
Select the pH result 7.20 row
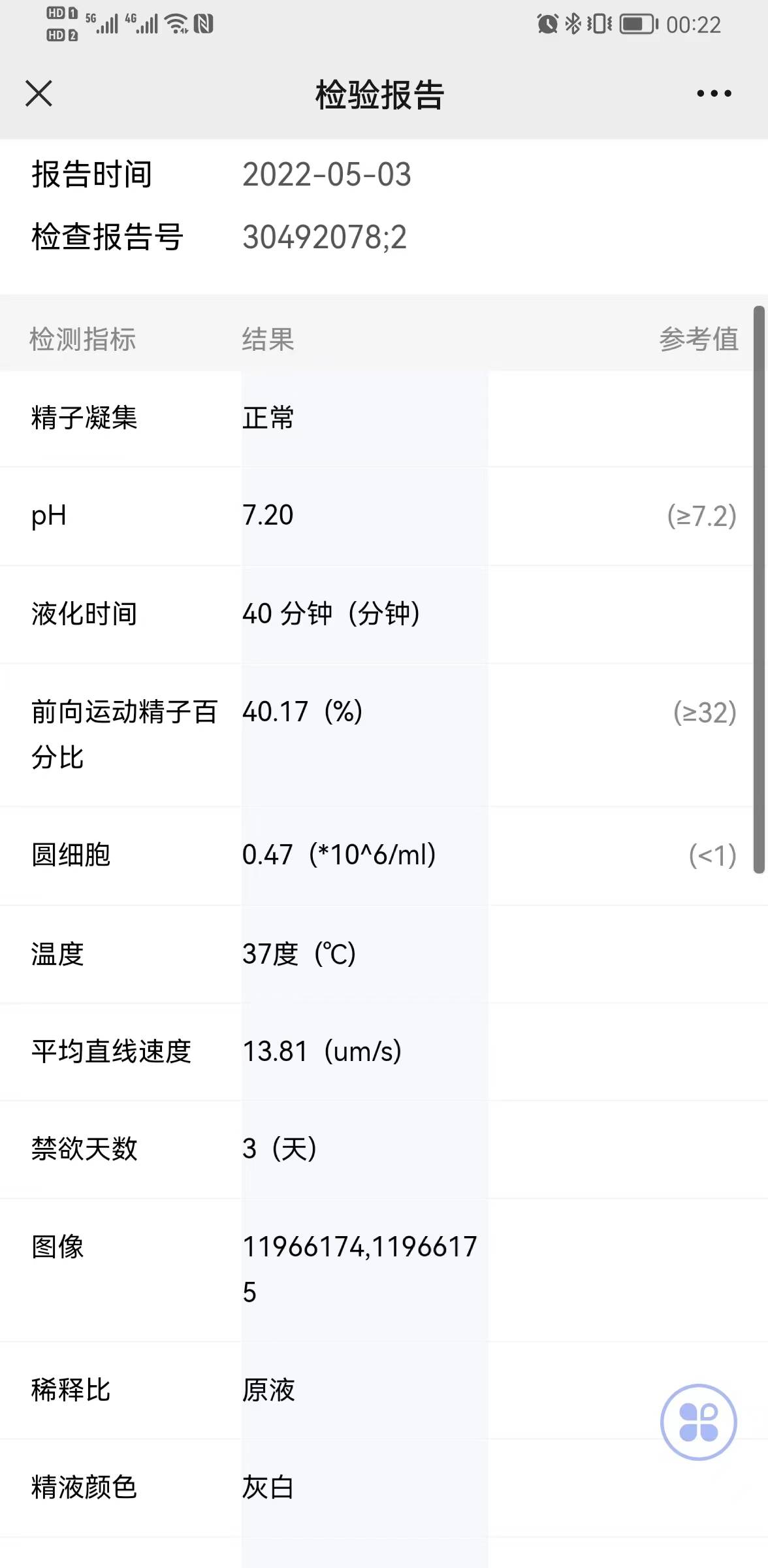click(268, 515)
